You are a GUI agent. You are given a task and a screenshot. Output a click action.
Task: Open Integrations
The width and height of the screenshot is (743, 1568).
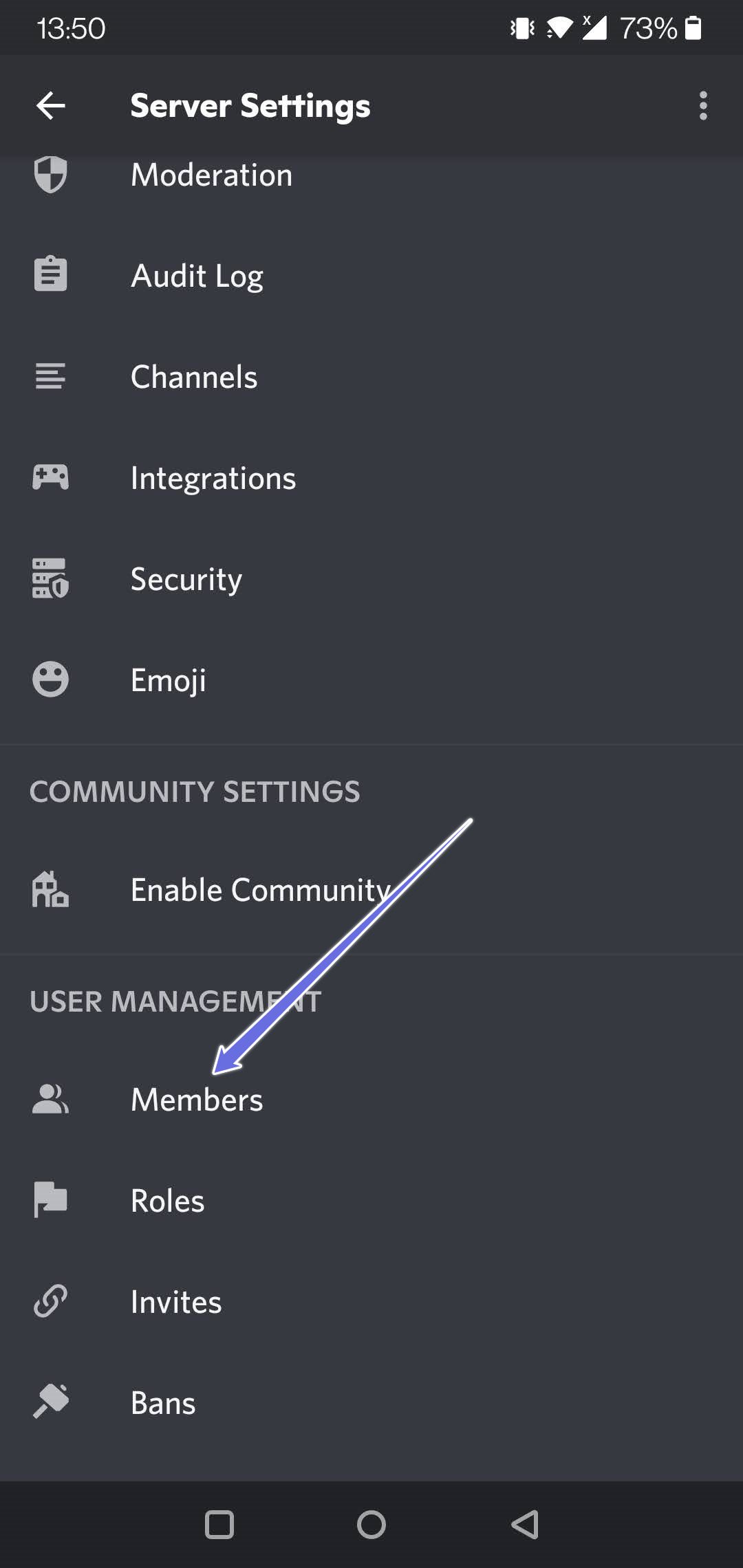click(371, 478)
